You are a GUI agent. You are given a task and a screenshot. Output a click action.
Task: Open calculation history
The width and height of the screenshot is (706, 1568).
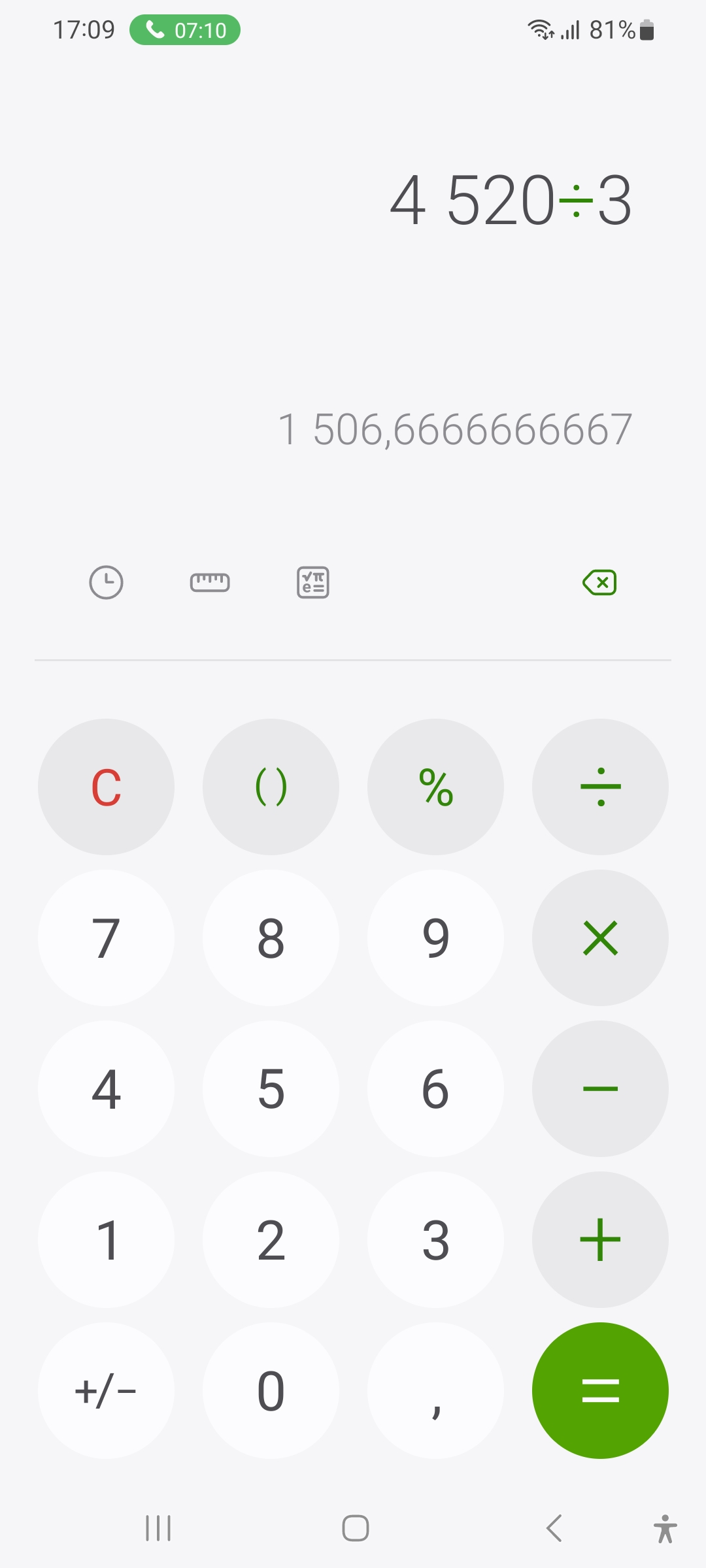(x=106, y=582)
